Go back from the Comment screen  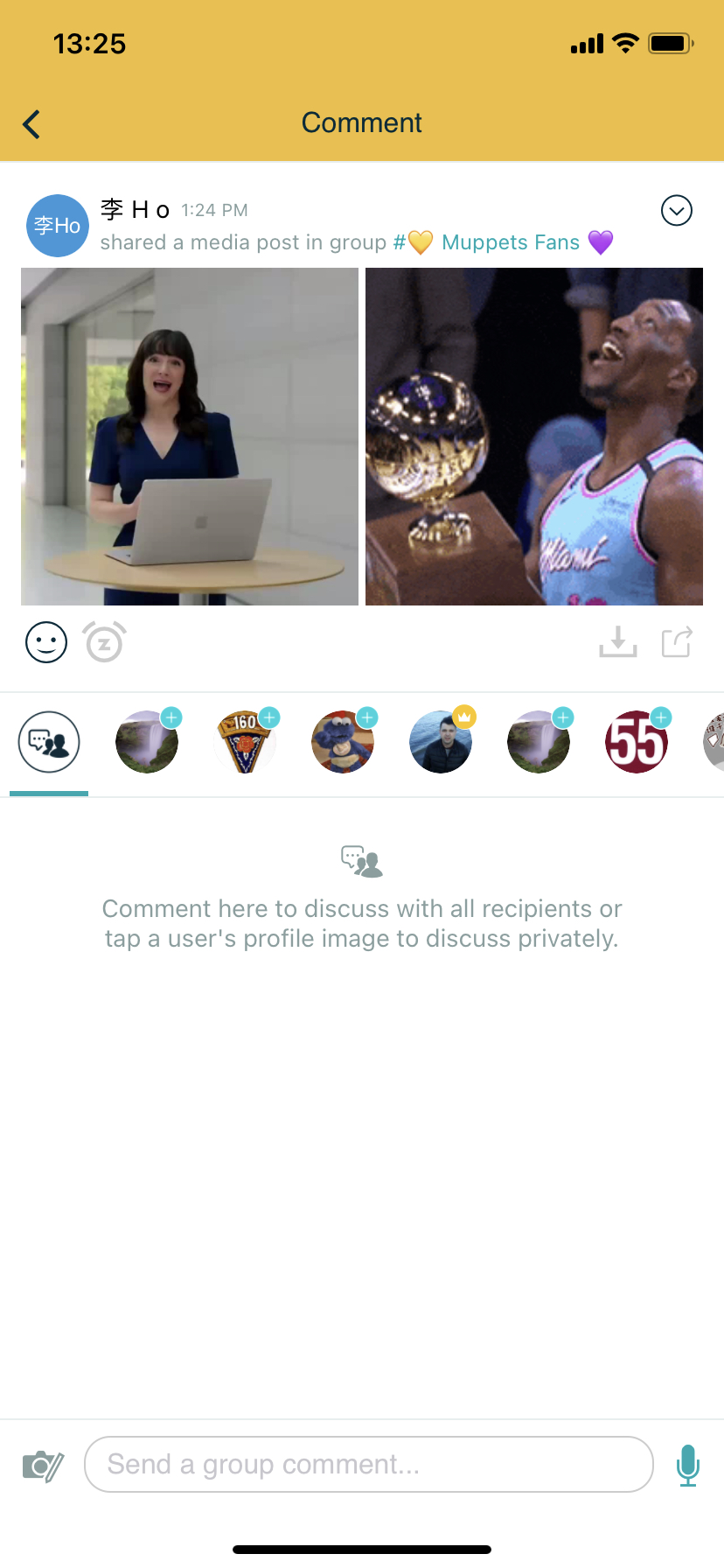coord(32,124)
